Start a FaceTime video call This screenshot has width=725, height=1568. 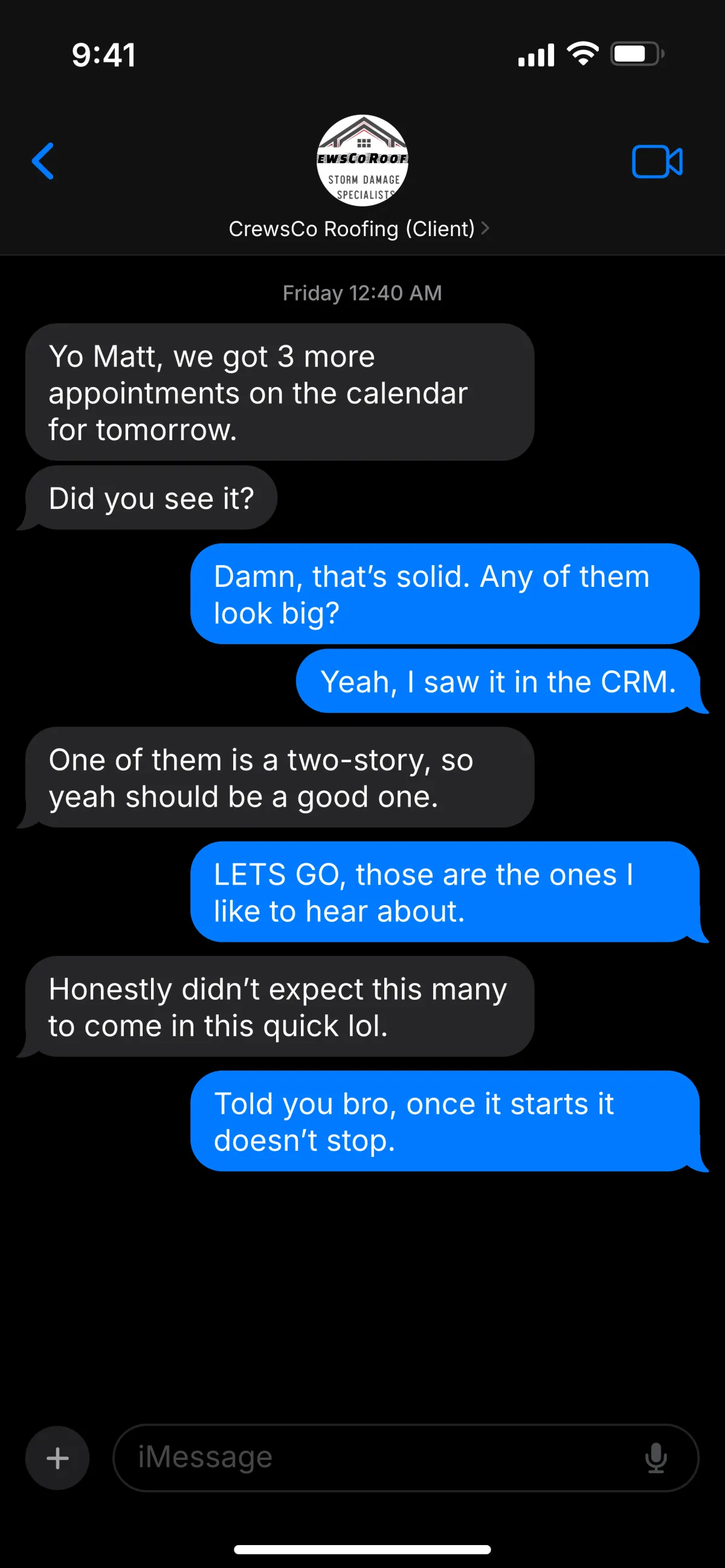click(657, 162)
